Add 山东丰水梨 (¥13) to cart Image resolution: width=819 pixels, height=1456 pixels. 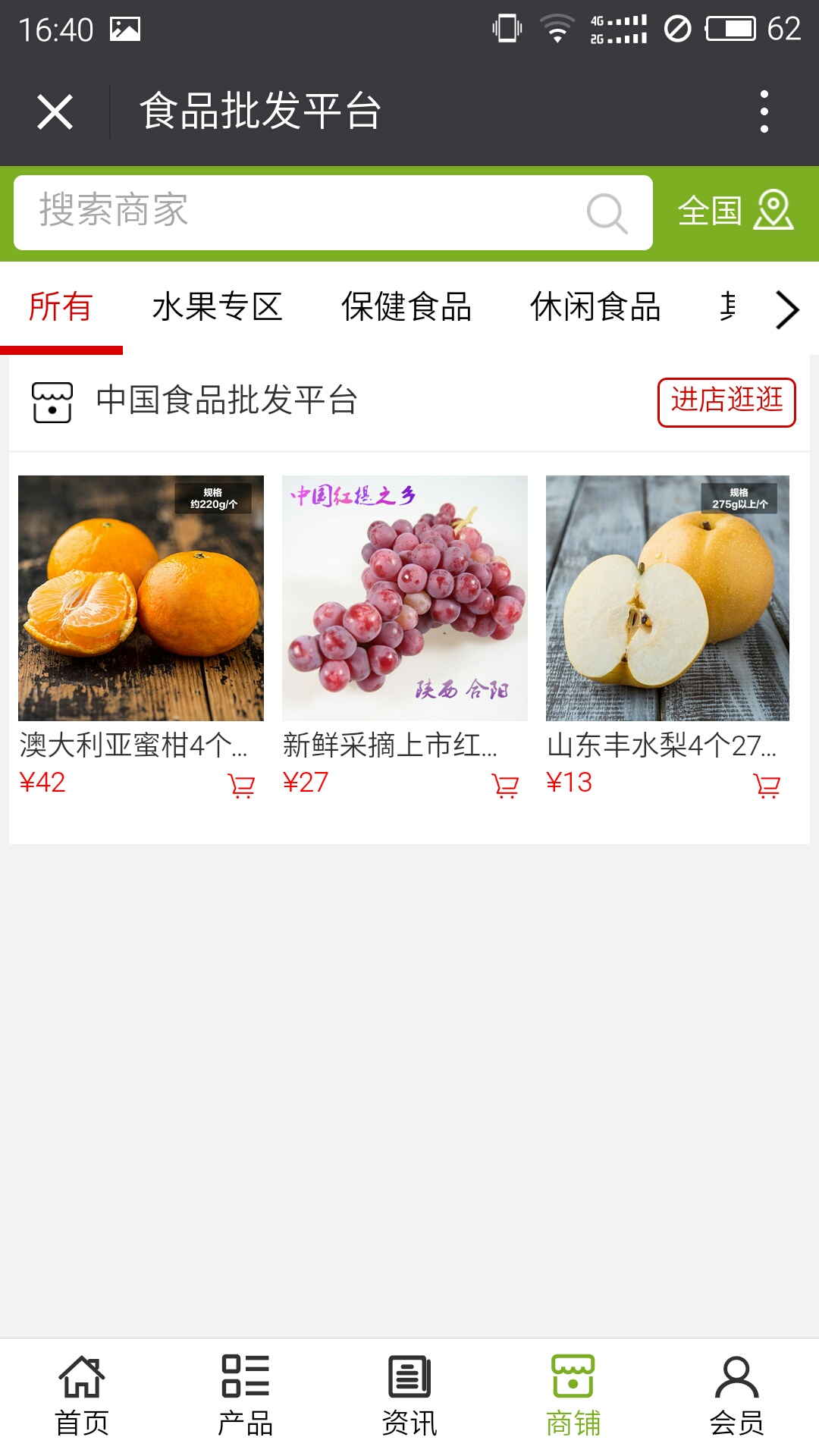tap(767, 785)
